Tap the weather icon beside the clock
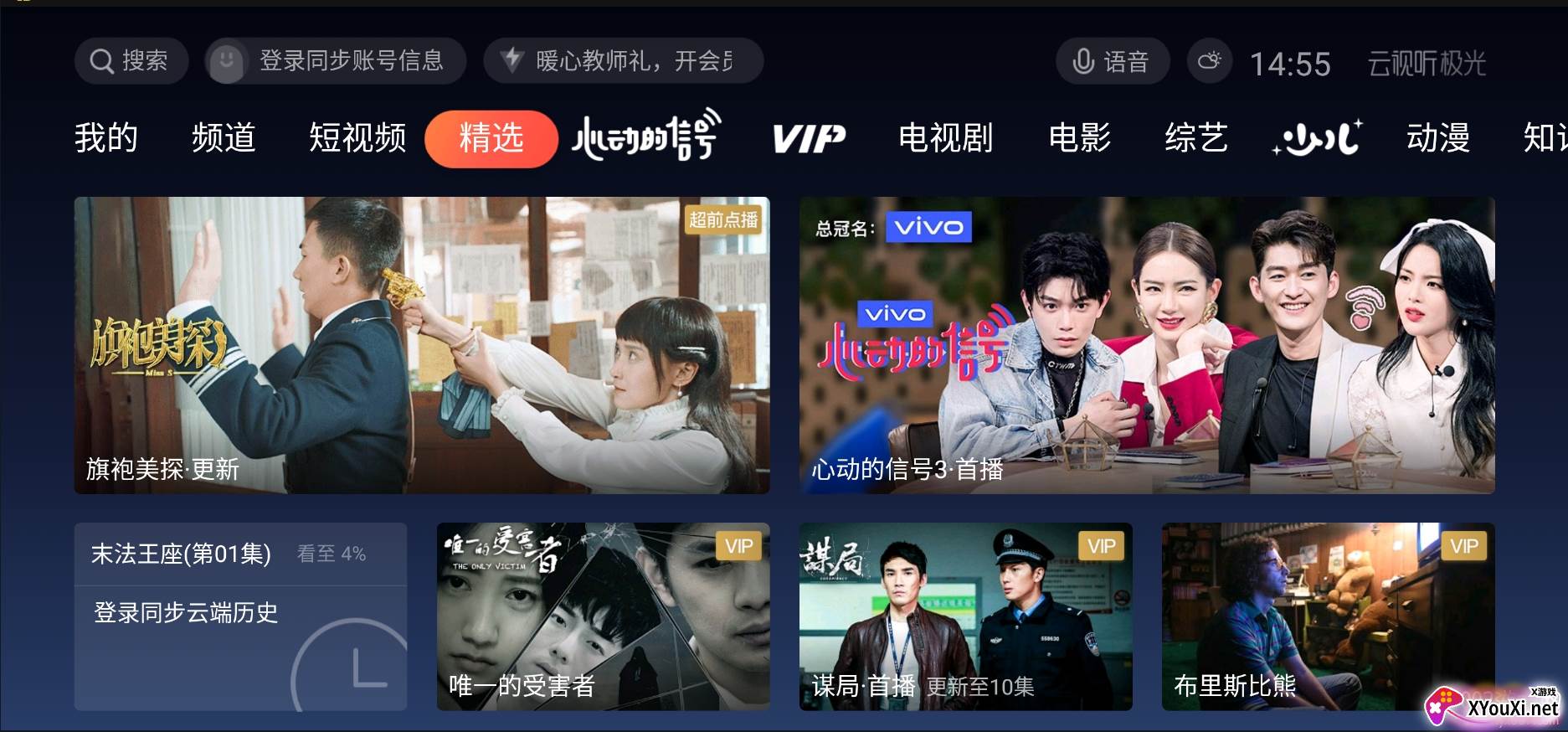The height and width of the screenshot is (732, 1568). 1209,62
